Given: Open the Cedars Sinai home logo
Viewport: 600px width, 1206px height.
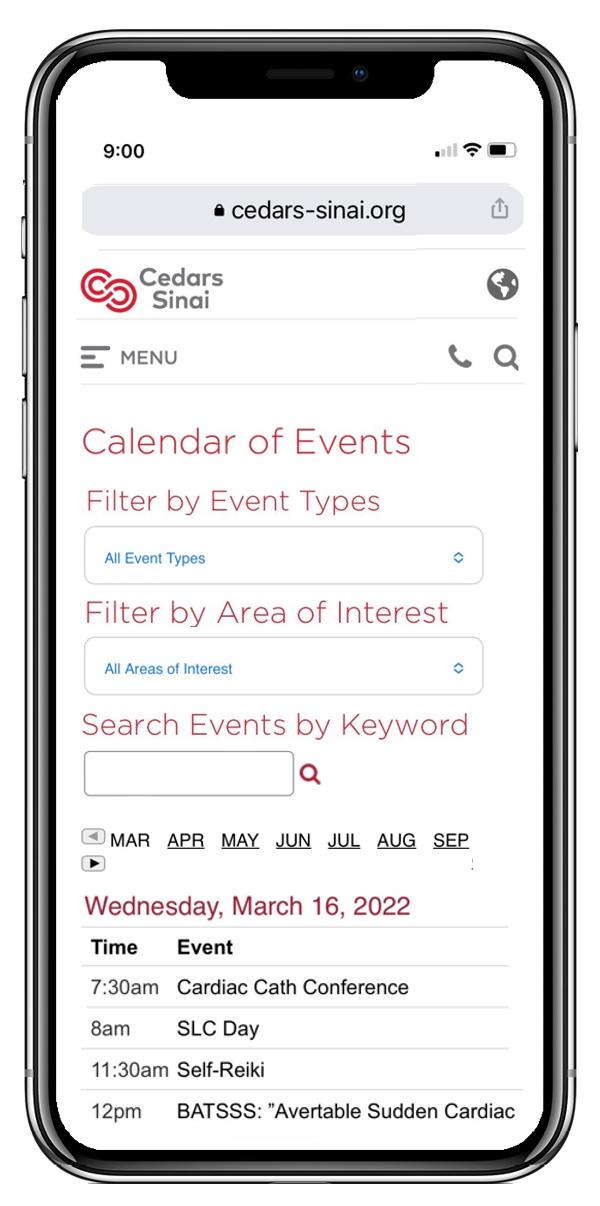Looking at the screenshot, I should tap(152, 289).
